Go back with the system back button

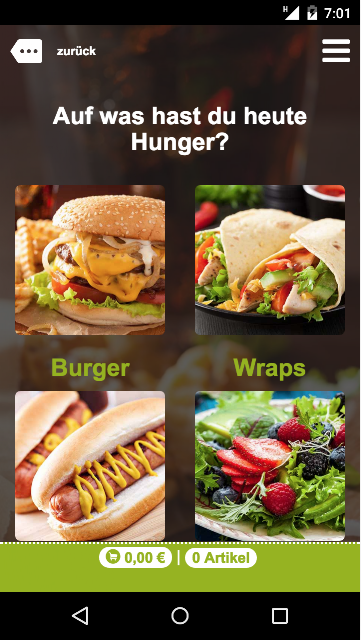pos(80,616)
